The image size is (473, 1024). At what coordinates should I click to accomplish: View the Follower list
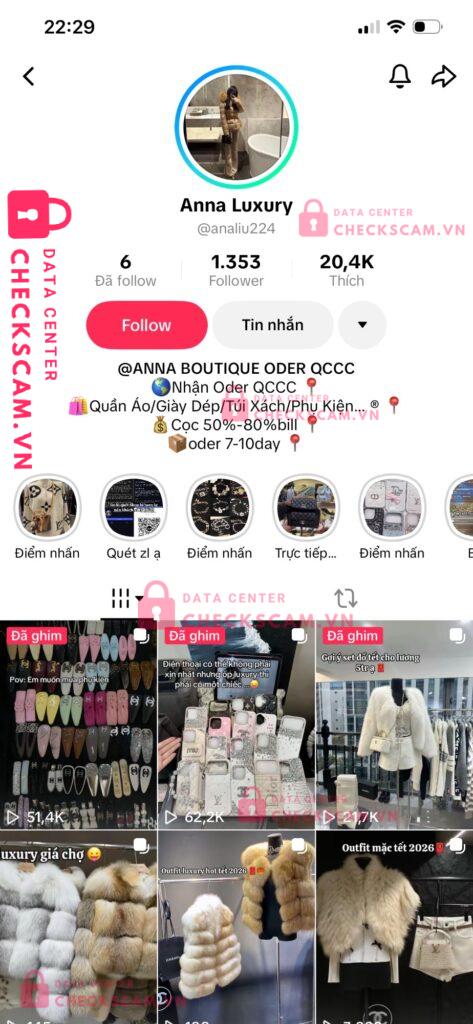pyautogui.click(x=236, y=270)
